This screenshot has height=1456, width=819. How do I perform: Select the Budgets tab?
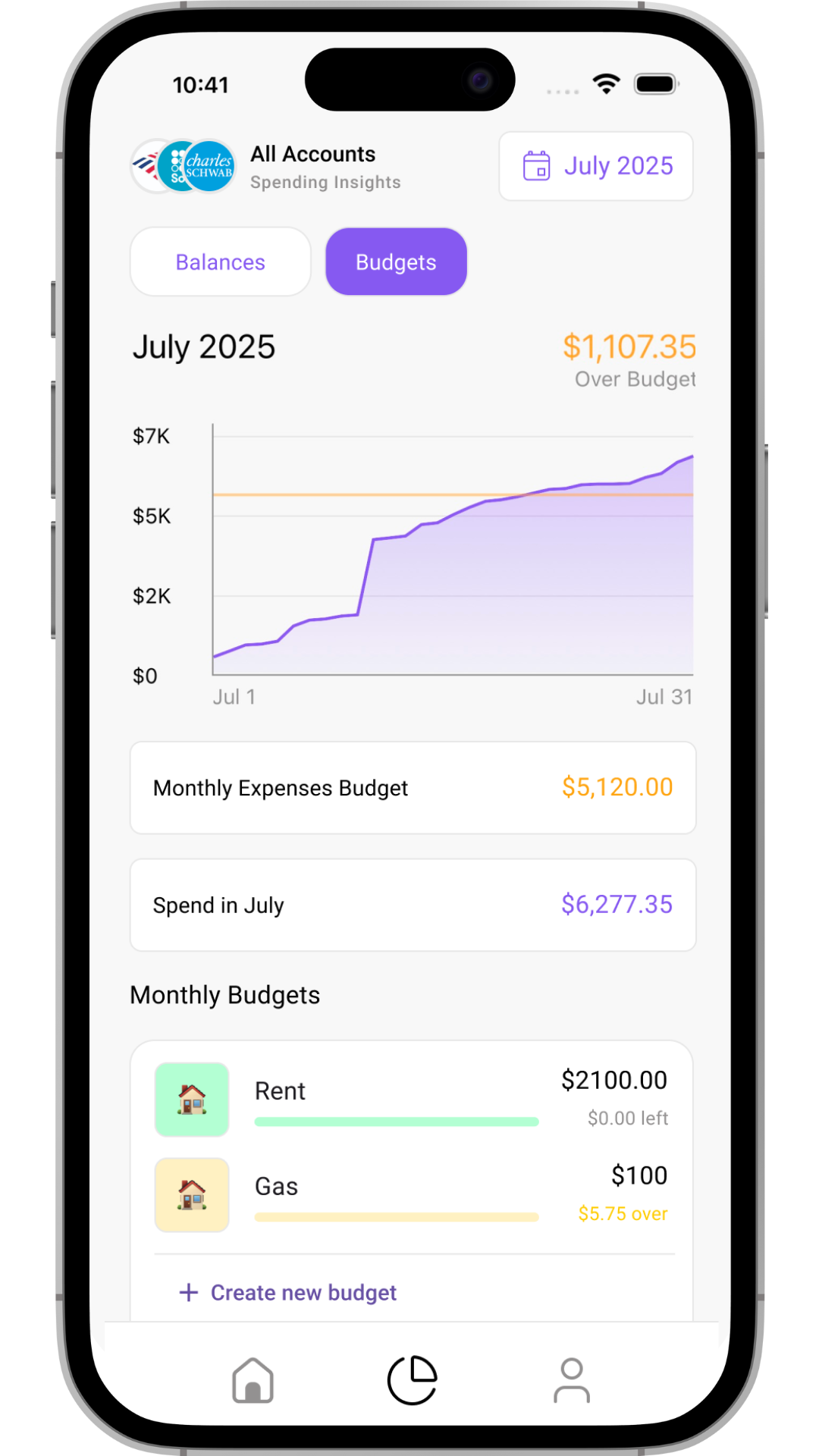pyautogui.click(x=396, y=262)
